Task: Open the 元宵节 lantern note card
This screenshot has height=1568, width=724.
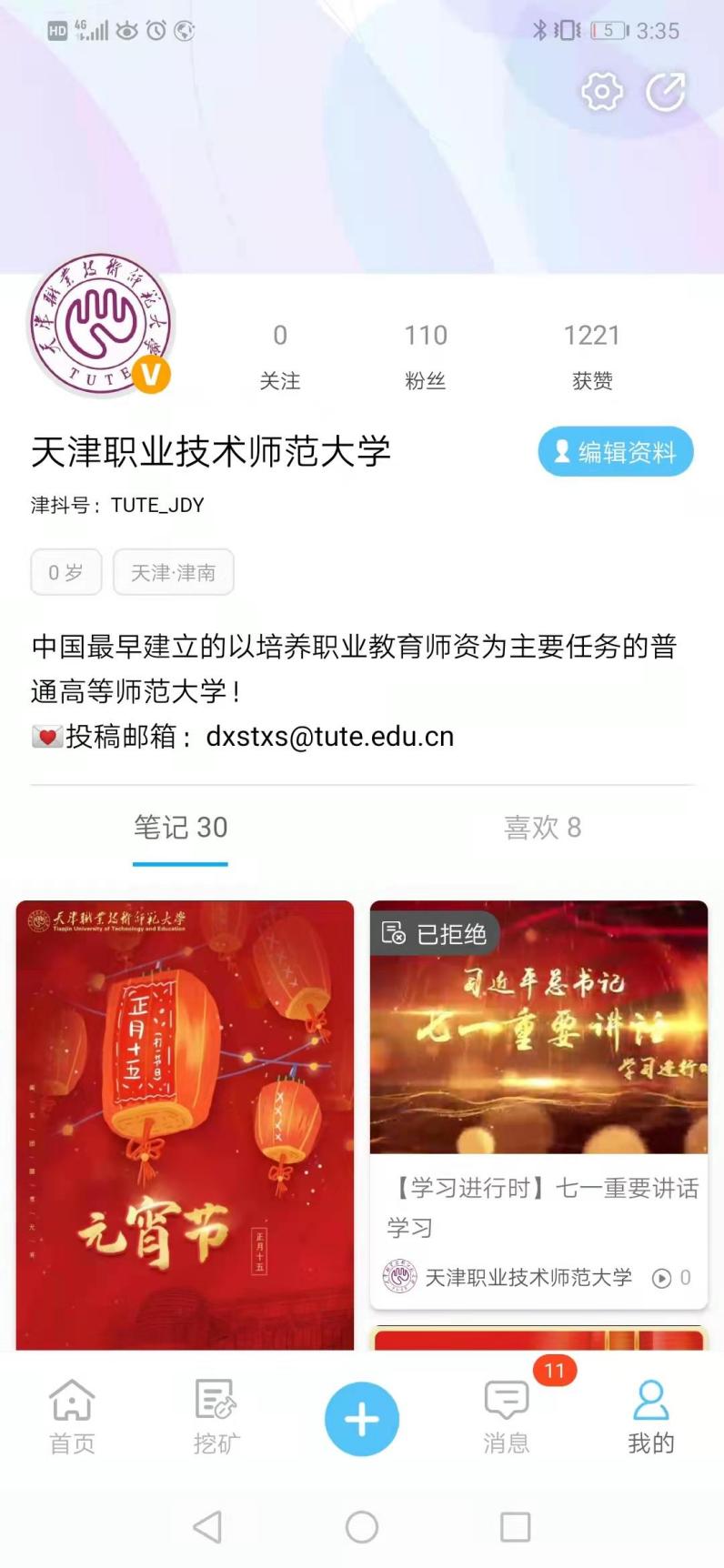Action: pyautogui.click(x=185, y=1123)
